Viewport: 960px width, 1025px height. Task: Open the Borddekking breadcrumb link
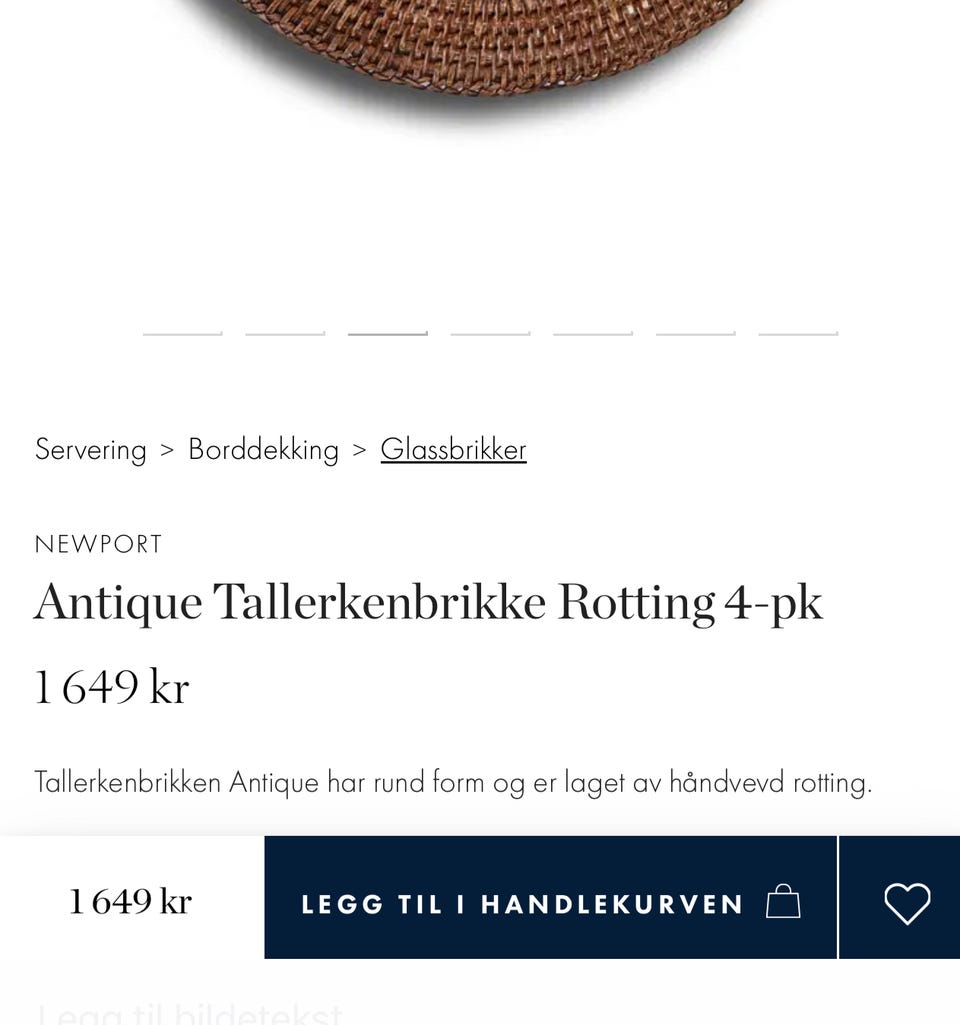click(263, 449)
